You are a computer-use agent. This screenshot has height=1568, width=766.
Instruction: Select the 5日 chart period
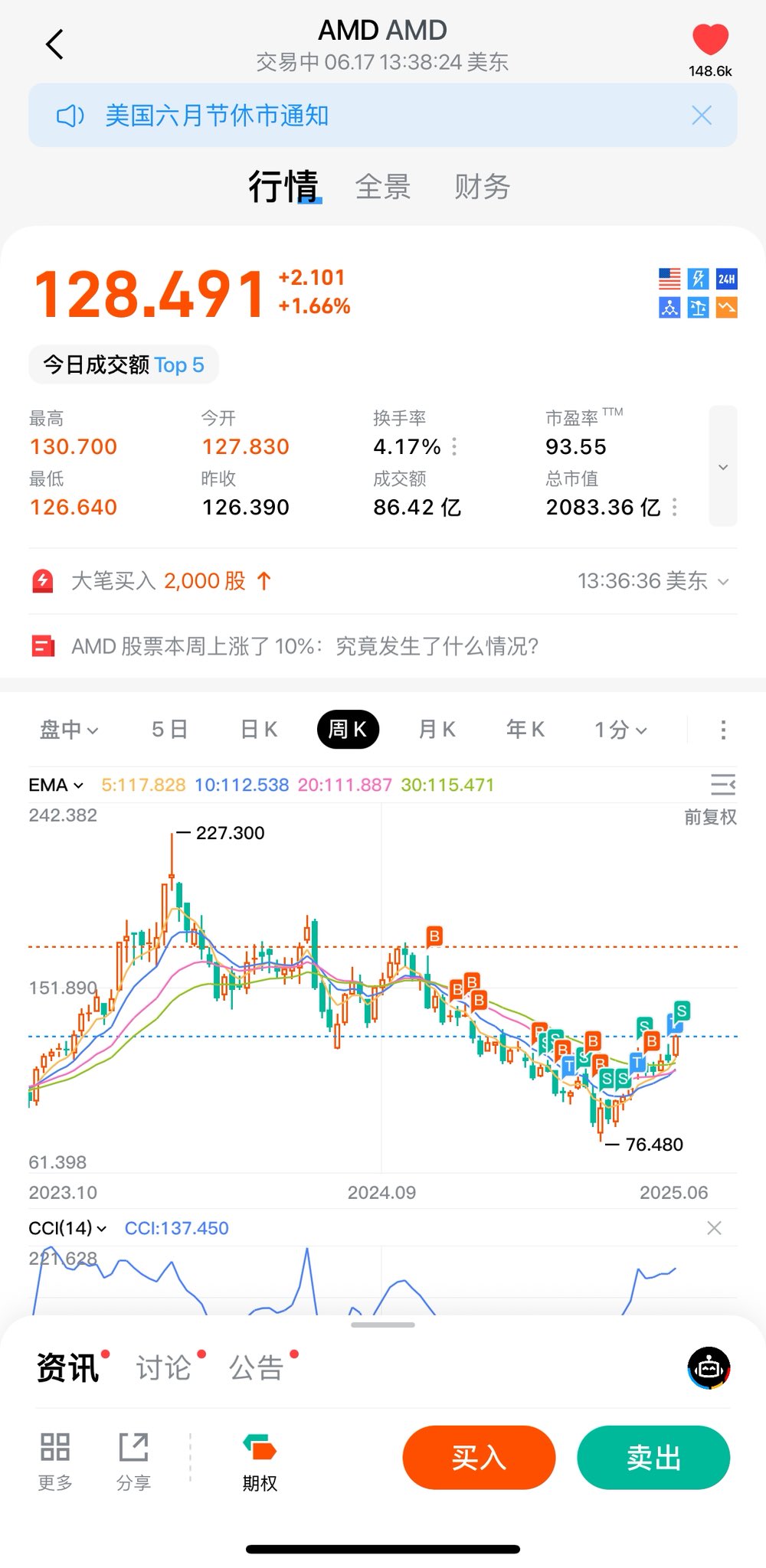tap(169, 730)
